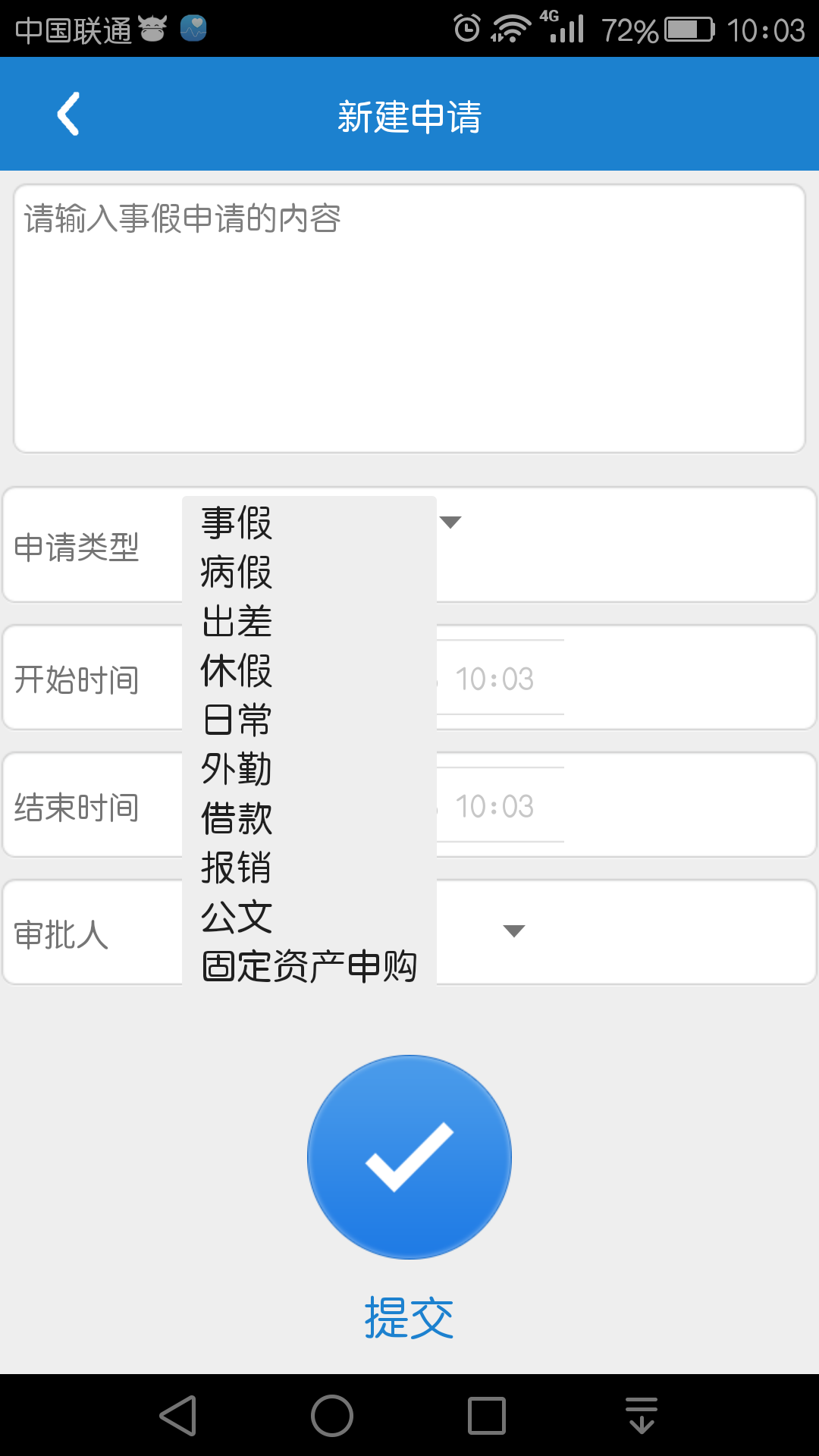Viewport: 819px width, 1456px height.
Task: Submit the request with the 提交 checkmark button
Action: 409,1157
